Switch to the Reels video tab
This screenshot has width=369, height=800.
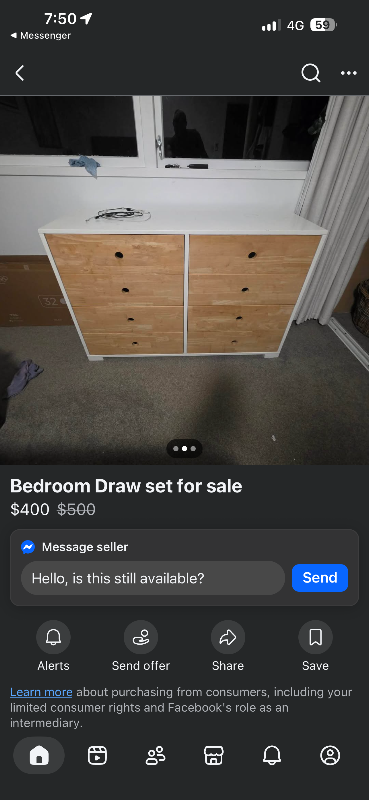(97, 756)
